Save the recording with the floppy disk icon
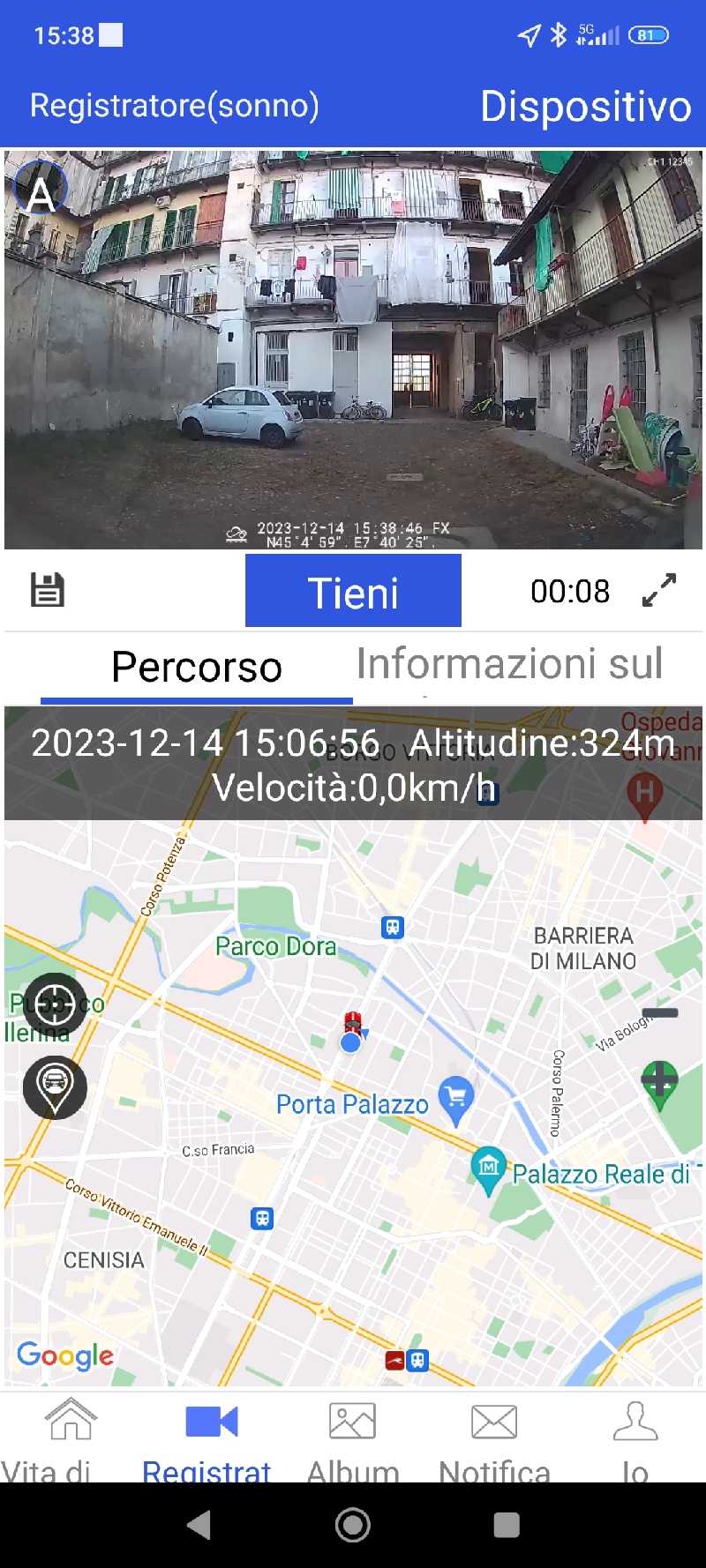 tap(48, 590)
